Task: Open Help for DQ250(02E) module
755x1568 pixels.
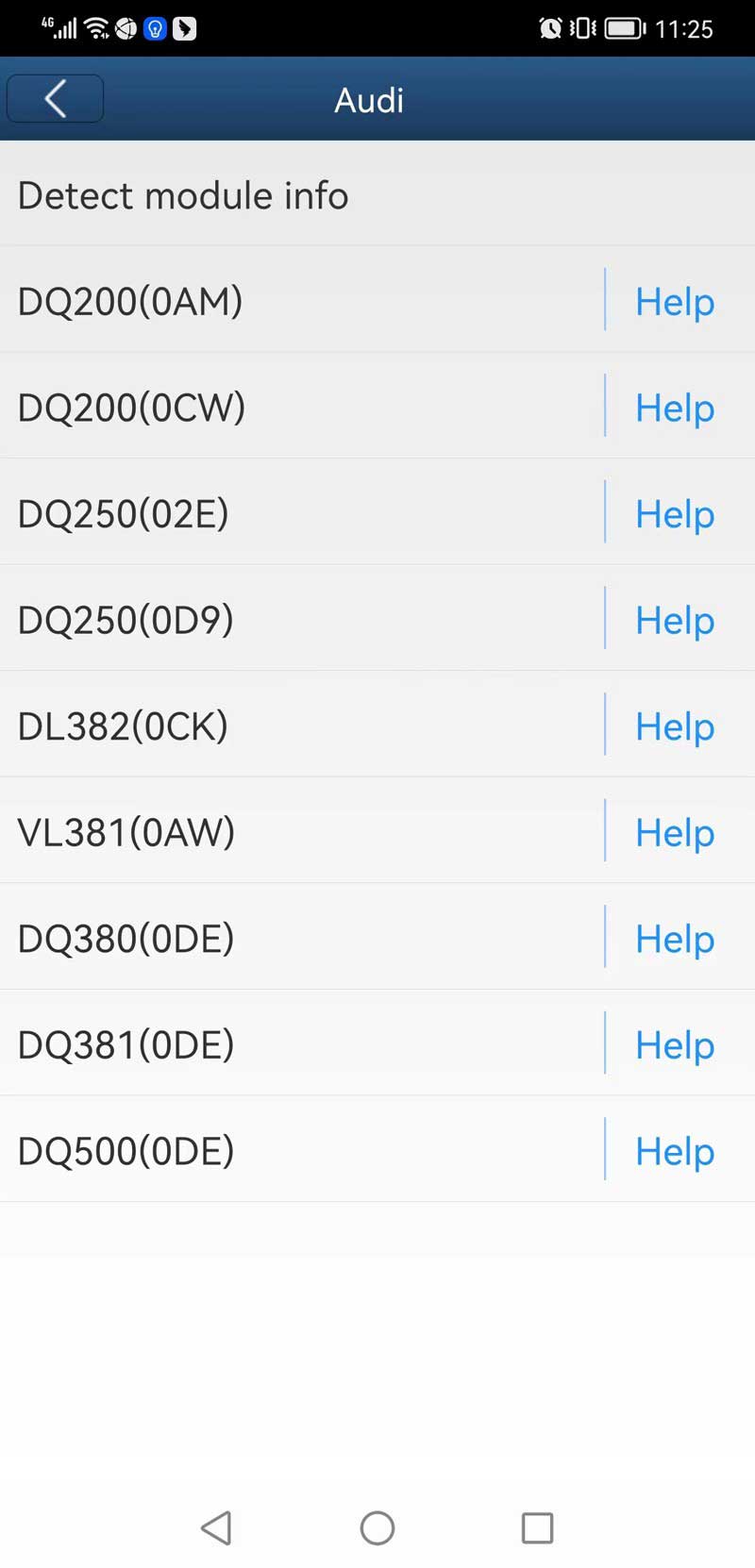Action: click(x=674, y=514)
